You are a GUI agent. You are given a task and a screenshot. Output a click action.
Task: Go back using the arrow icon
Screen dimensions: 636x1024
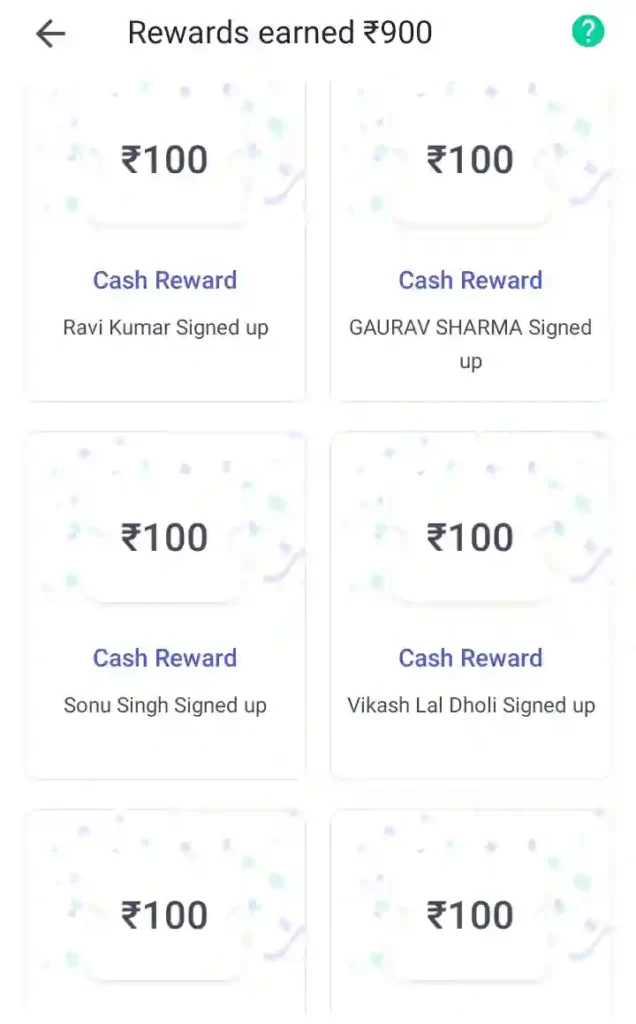(50, 33)
